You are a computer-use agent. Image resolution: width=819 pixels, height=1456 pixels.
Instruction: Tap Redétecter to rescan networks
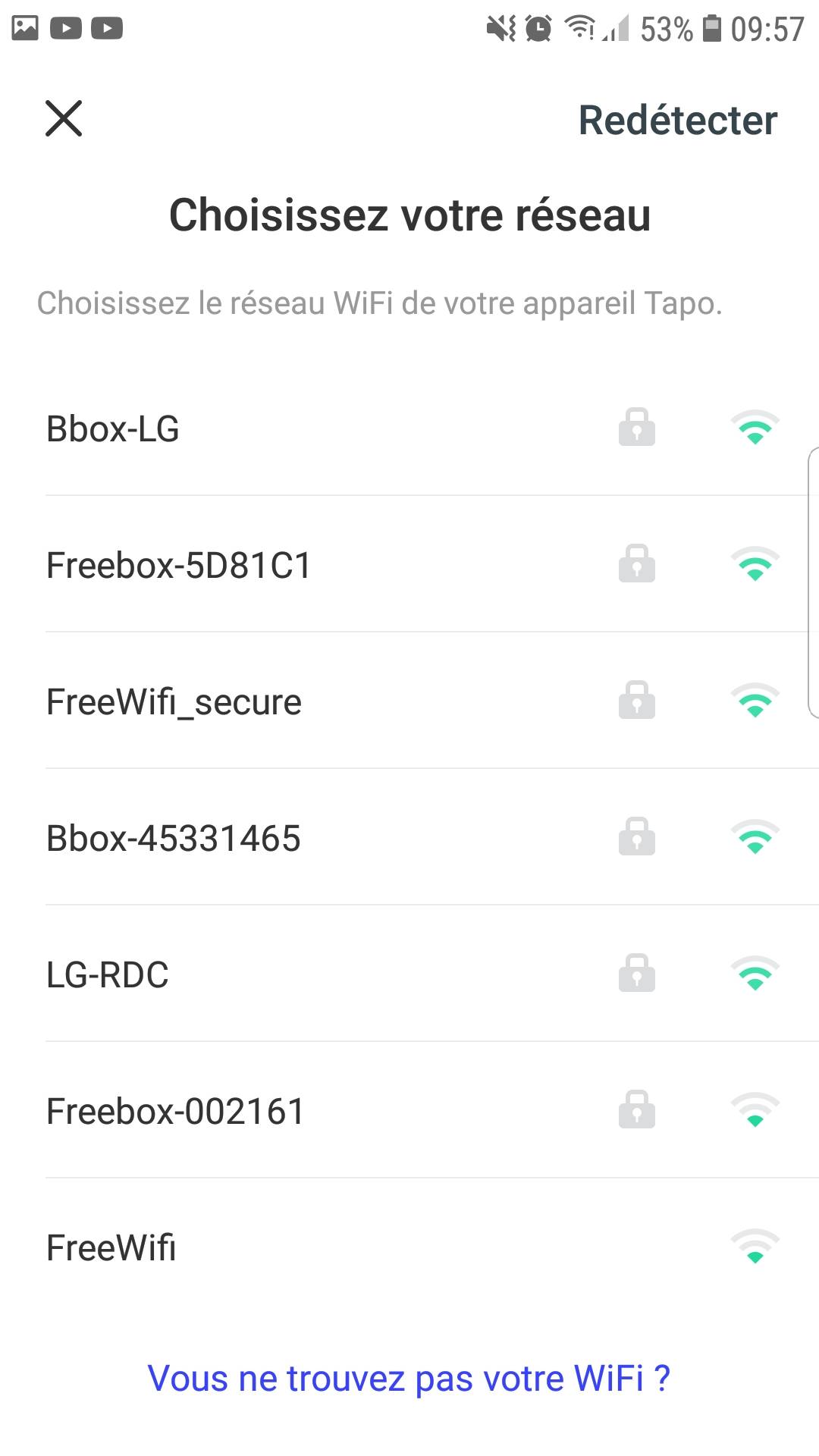click(678, 120)
